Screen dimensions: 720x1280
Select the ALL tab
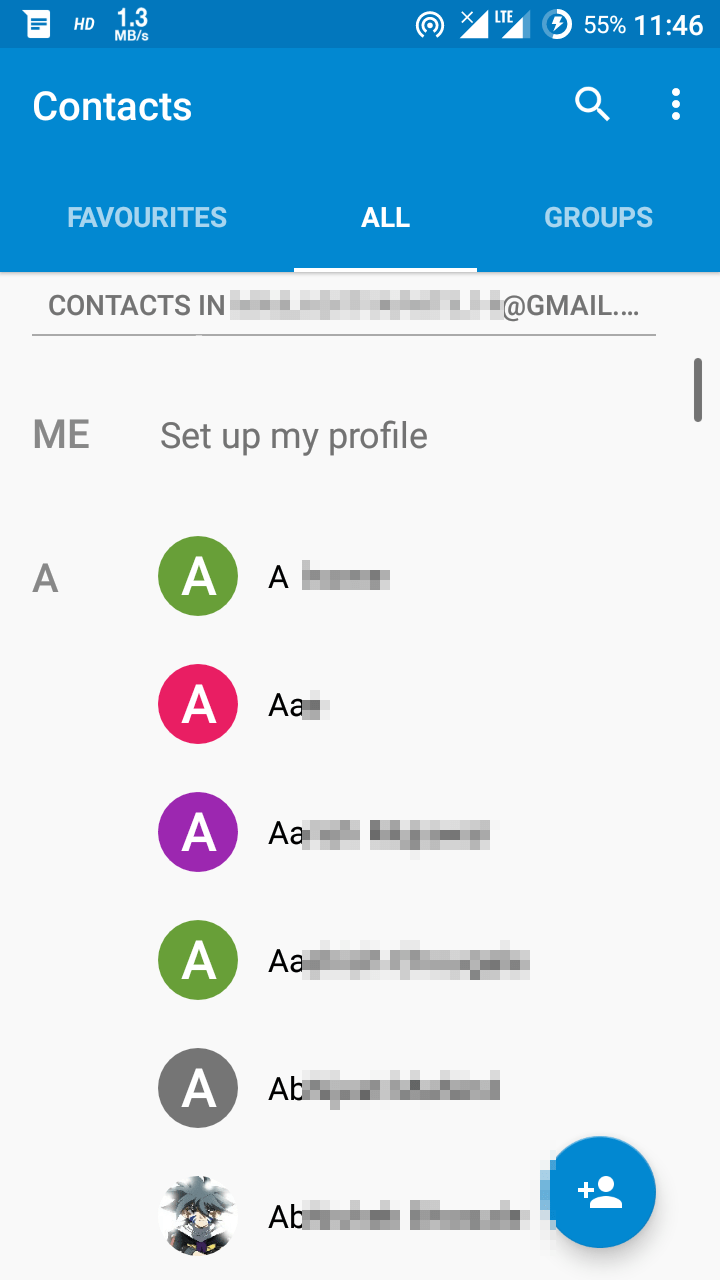tap(385, 217)
